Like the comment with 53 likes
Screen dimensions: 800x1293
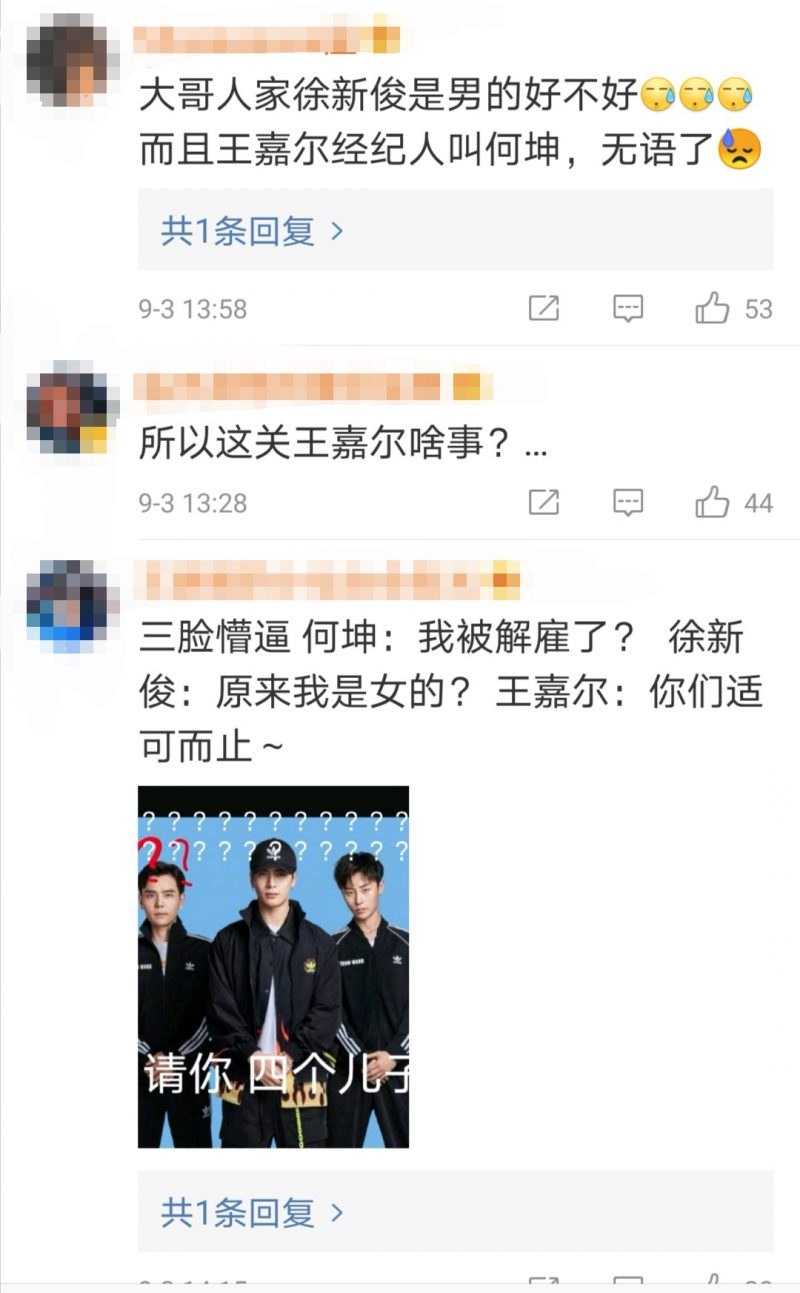point(713,309)
